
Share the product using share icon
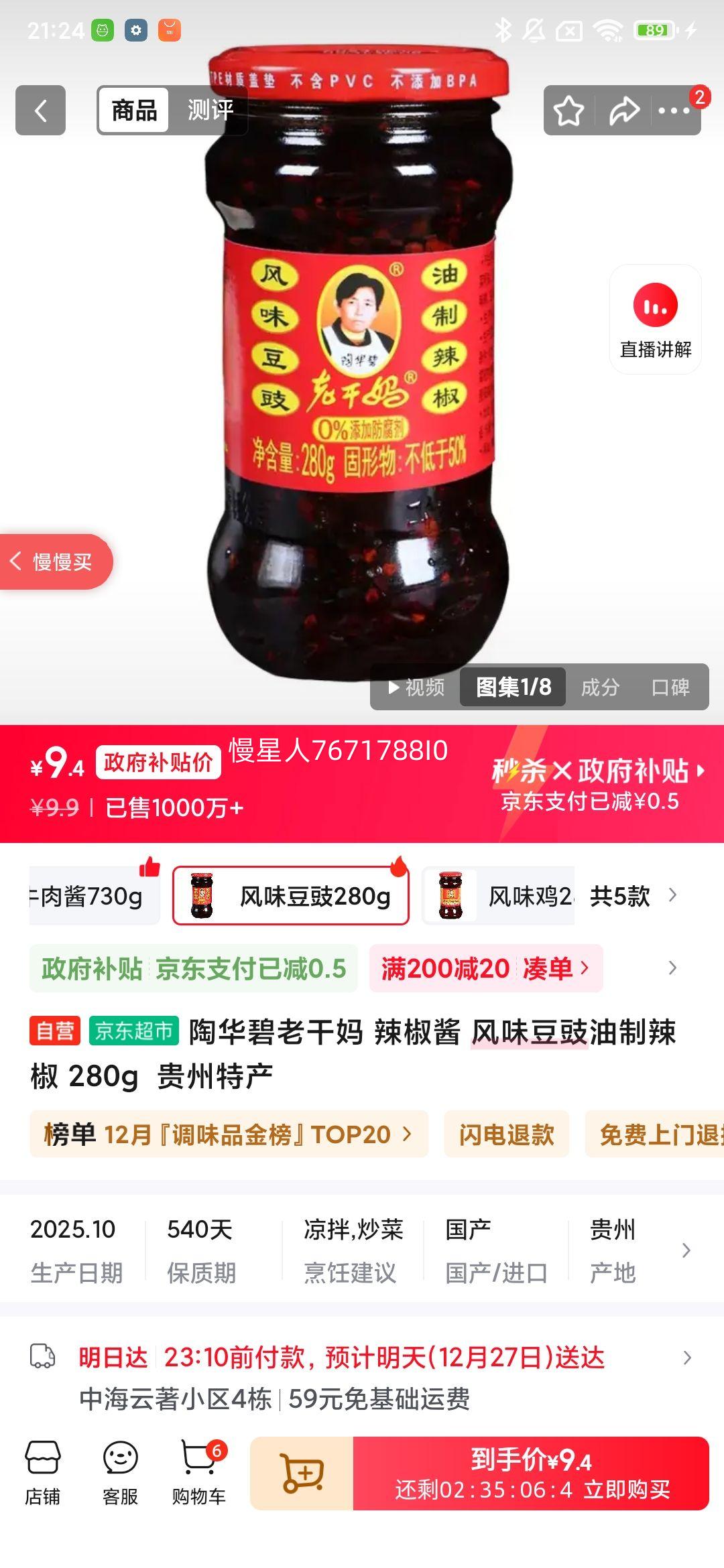624,109
